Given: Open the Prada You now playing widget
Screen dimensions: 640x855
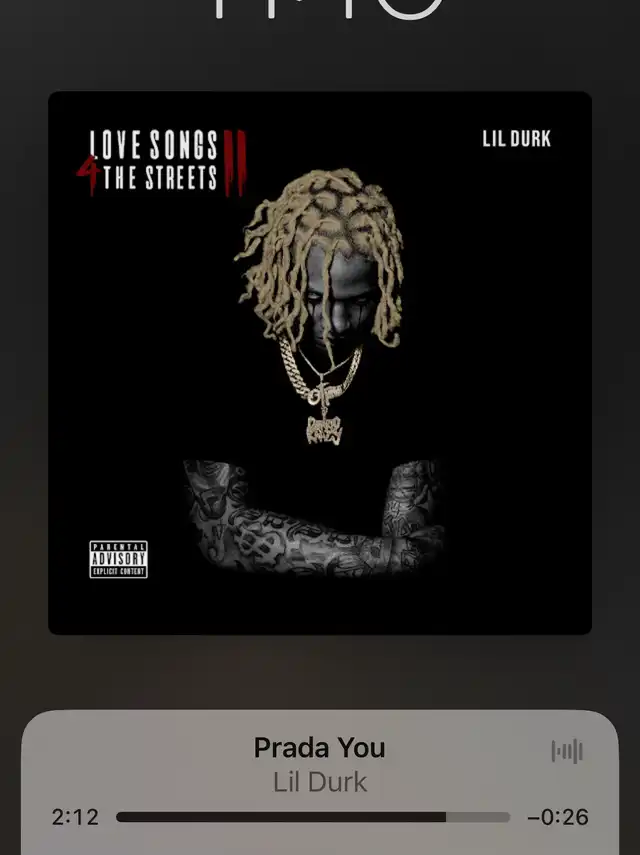Looking at the screenshot, I should pyautogui.click(x=320, y=782).
